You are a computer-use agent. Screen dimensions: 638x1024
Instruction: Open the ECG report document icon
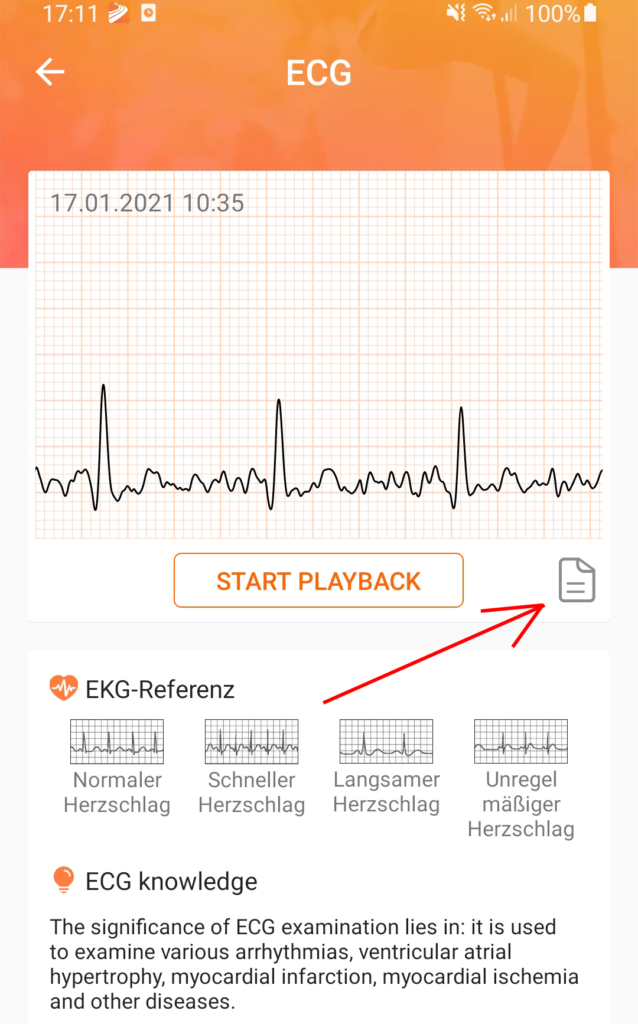(577, 581)
